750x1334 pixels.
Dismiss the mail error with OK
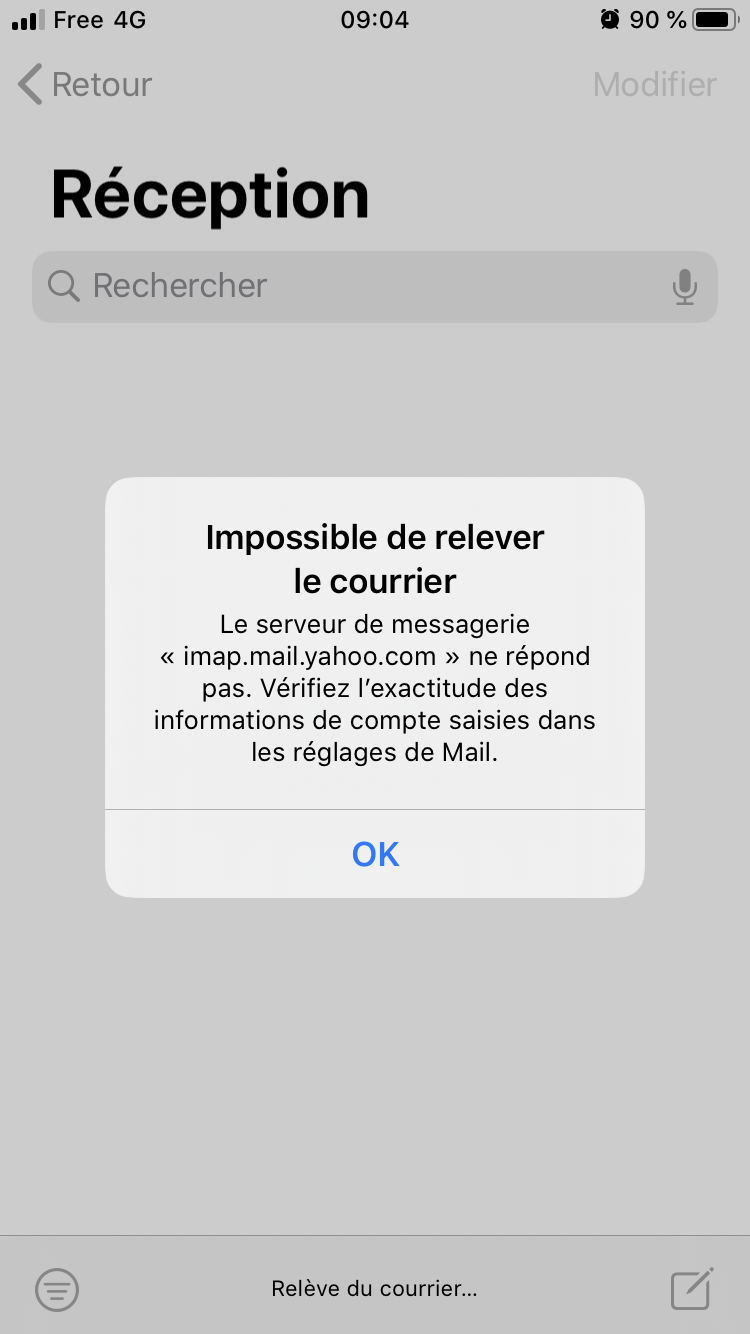click(375, 854)
